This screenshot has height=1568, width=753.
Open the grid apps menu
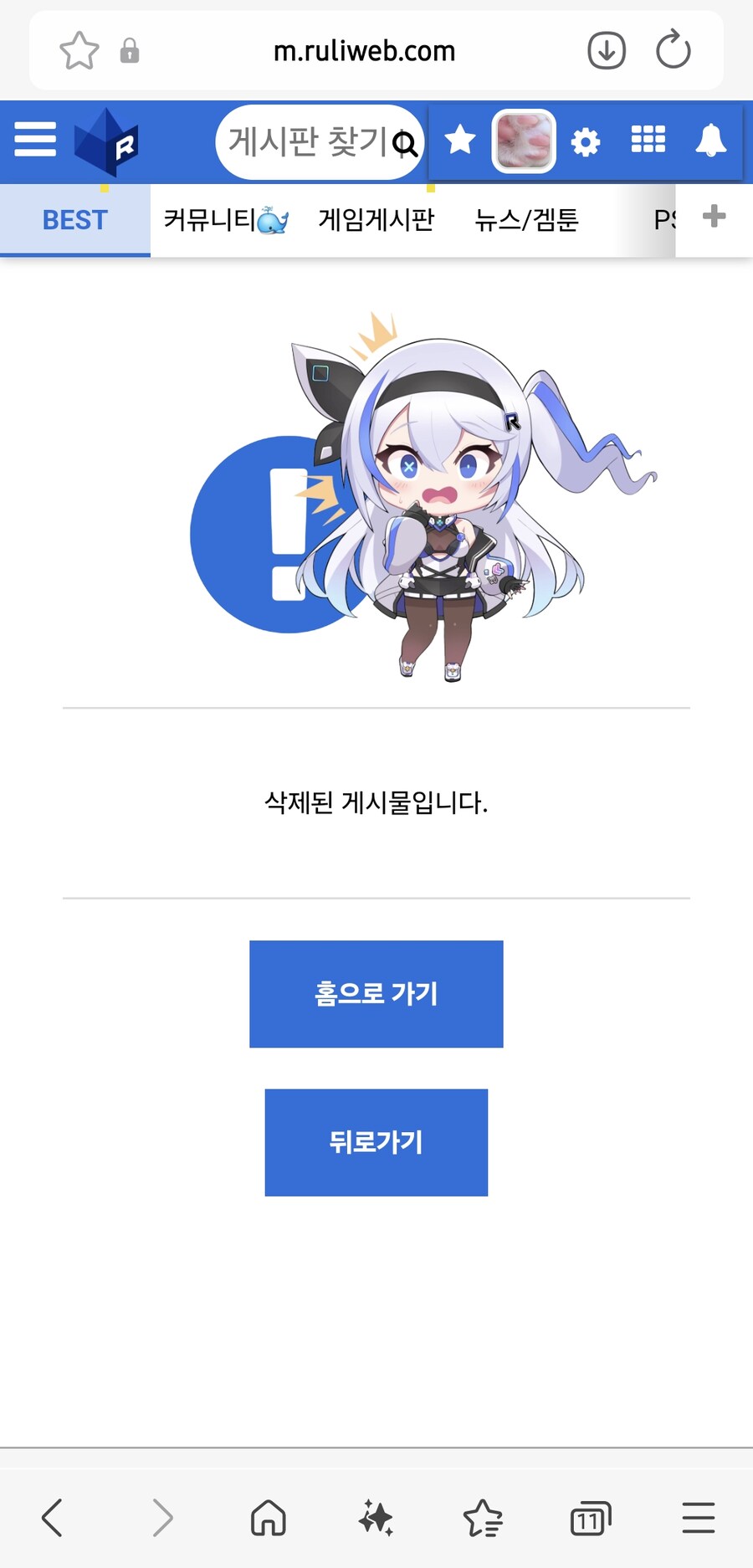point(648,140)
